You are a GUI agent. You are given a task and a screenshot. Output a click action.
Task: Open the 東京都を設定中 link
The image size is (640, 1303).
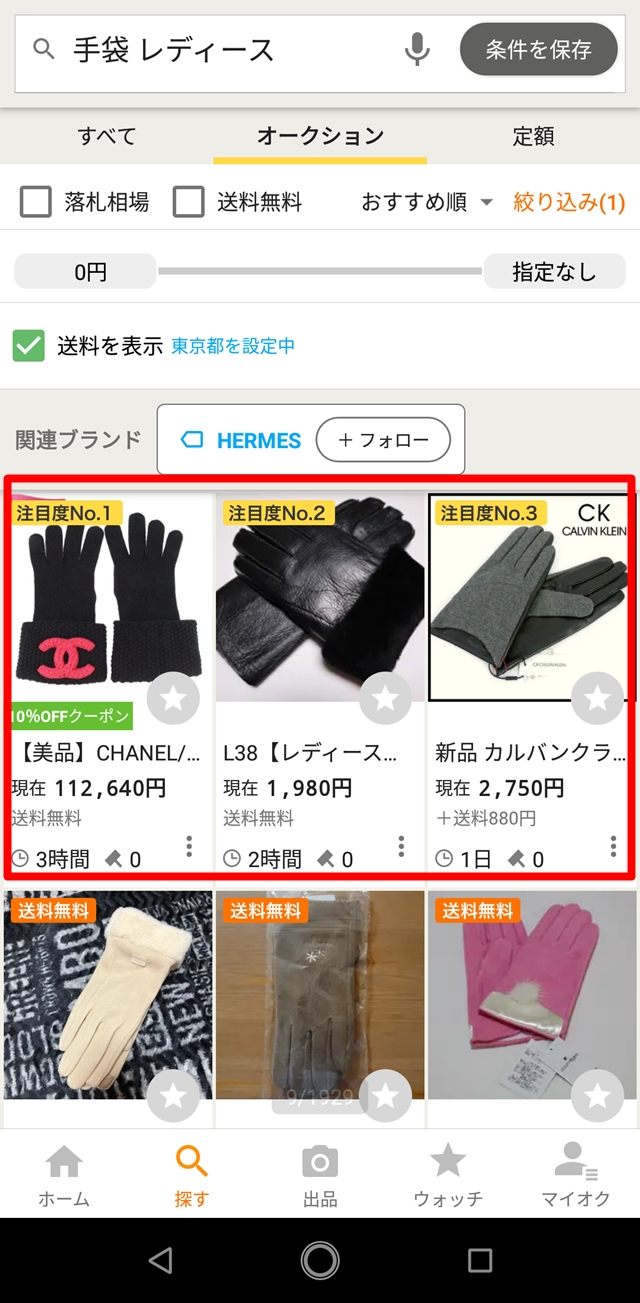click(x=233, y=347)
